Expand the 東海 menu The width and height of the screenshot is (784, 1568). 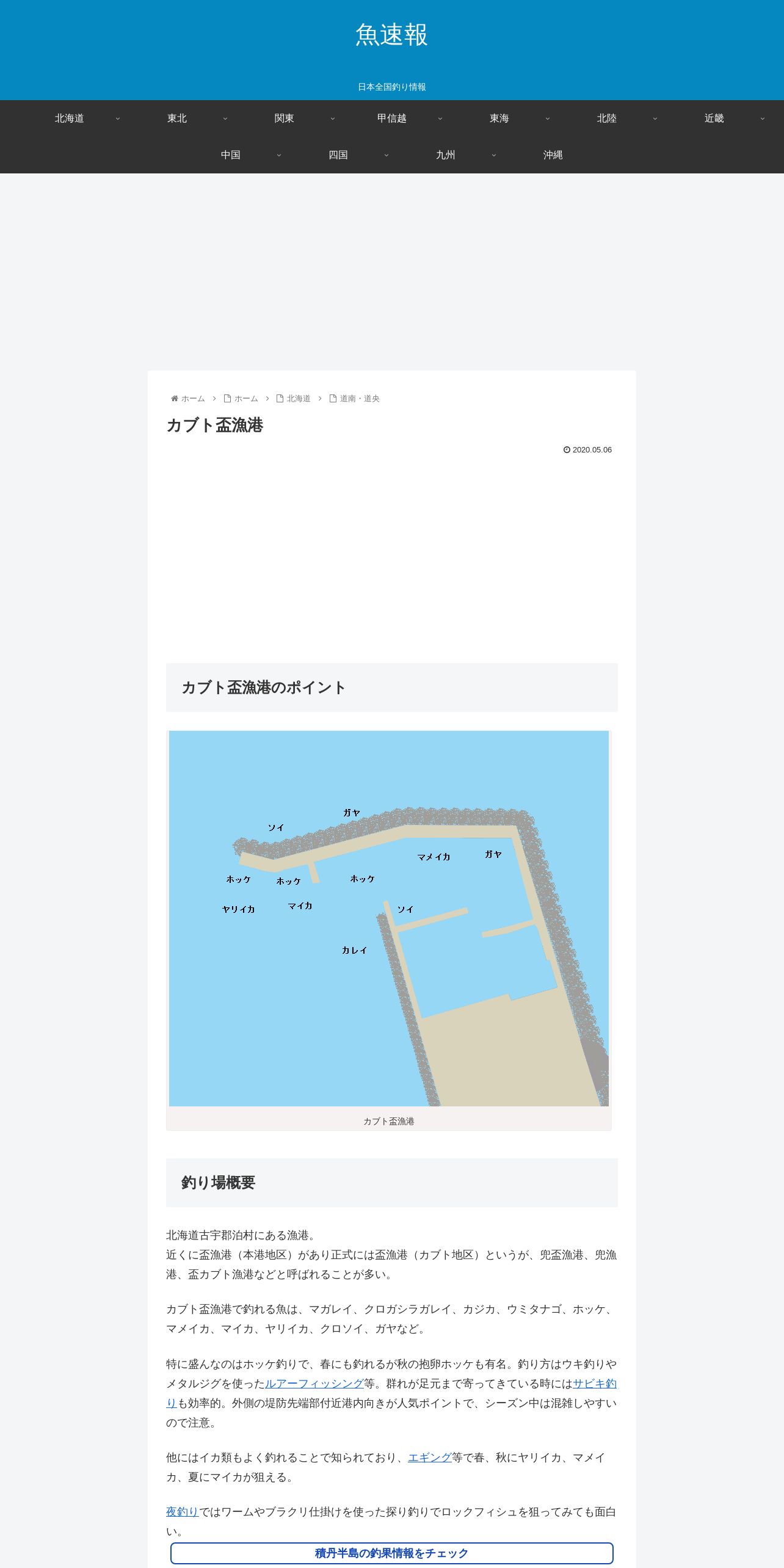[x=499, y=118]
